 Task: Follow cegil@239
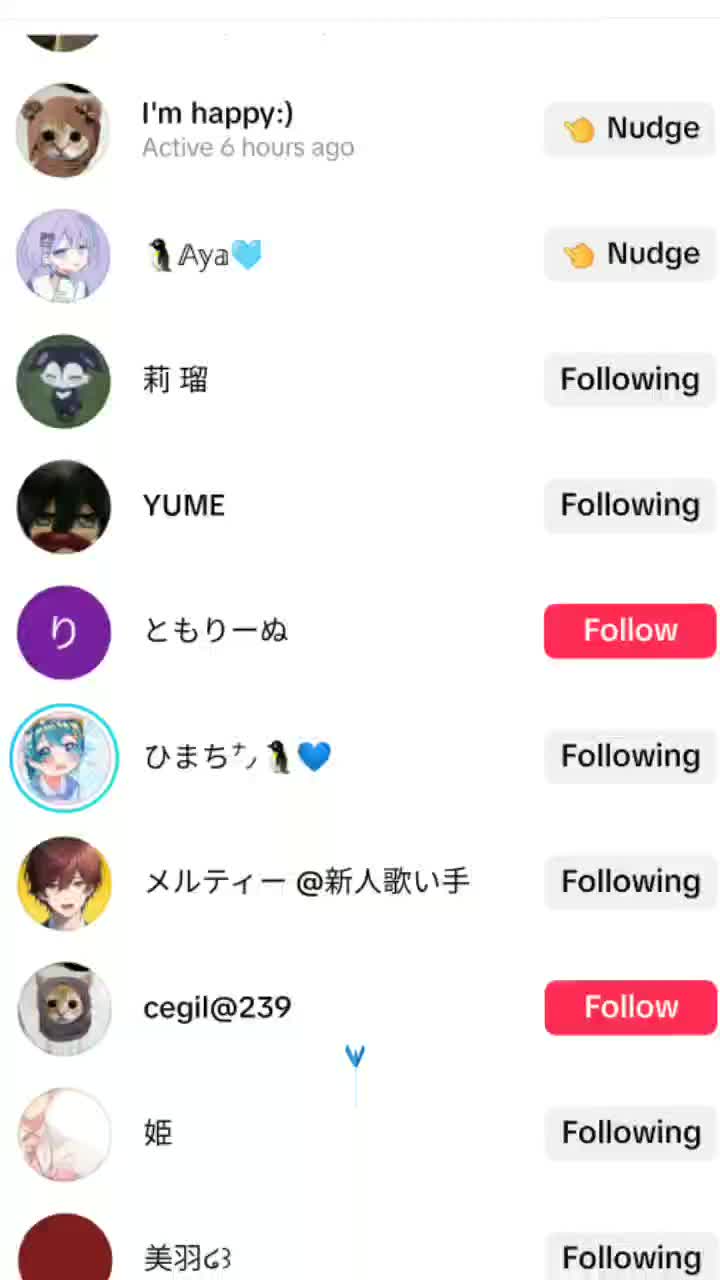[630, 1007]
